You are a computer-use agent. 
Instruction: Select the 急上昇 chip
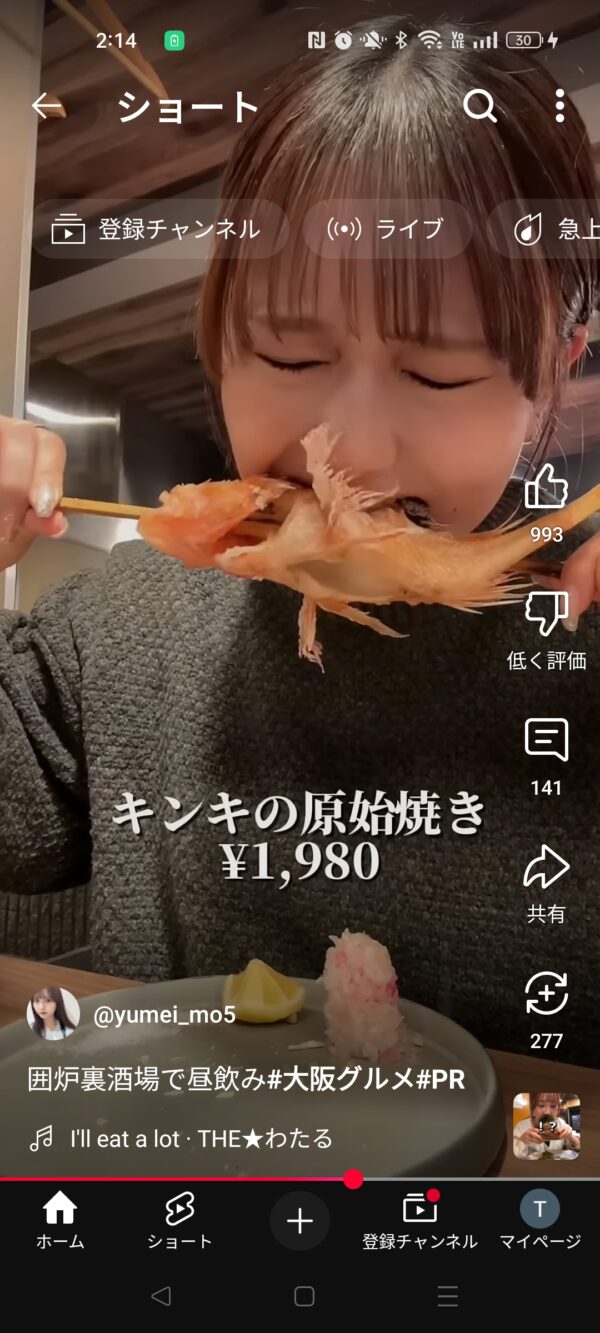point(545,229)
